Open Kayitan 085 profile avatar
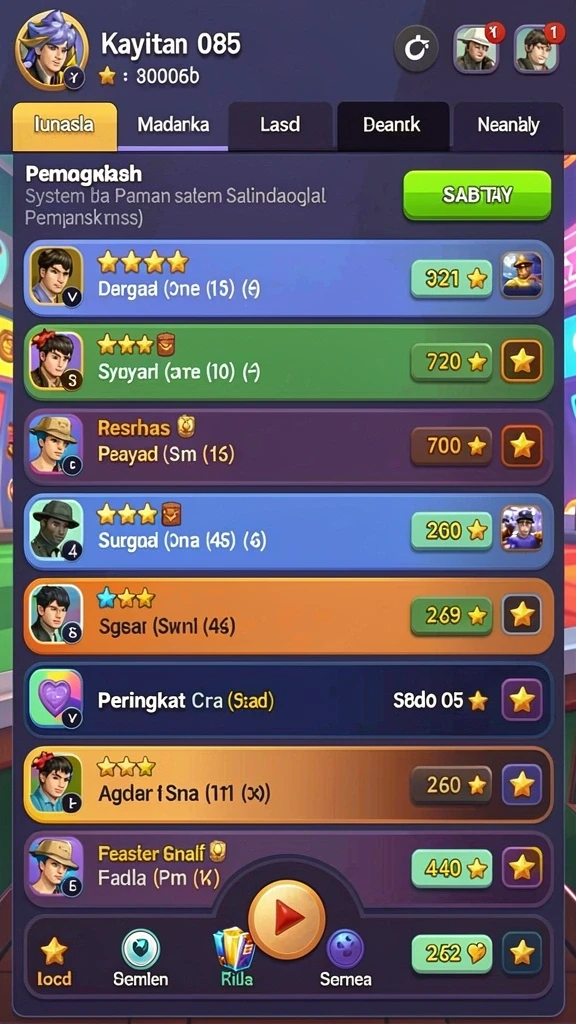Screen dimensions: 576x1024 coord(52,50)
